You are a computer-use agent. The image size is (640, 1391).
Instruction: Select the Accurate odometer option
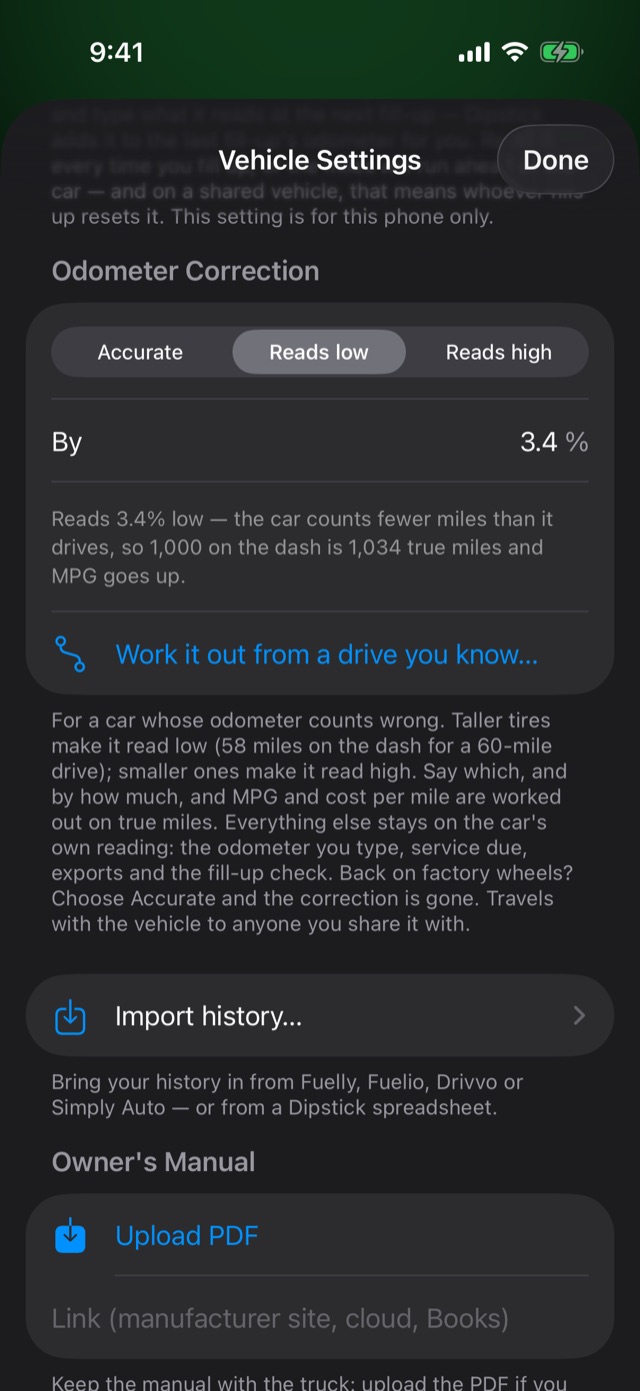click(x=140, y=352)
